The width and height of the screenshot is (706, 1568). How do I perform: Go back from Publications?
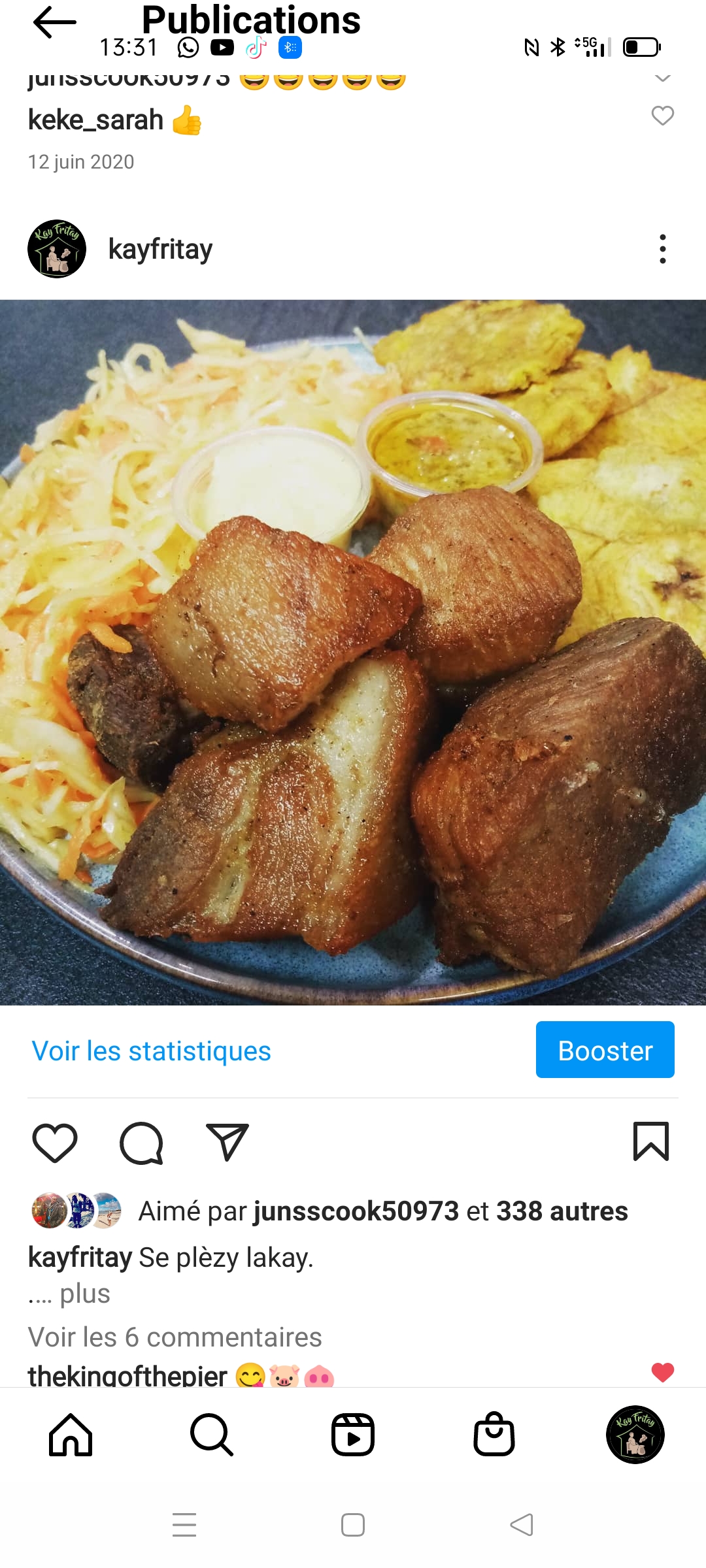click(x=55, y=22)
